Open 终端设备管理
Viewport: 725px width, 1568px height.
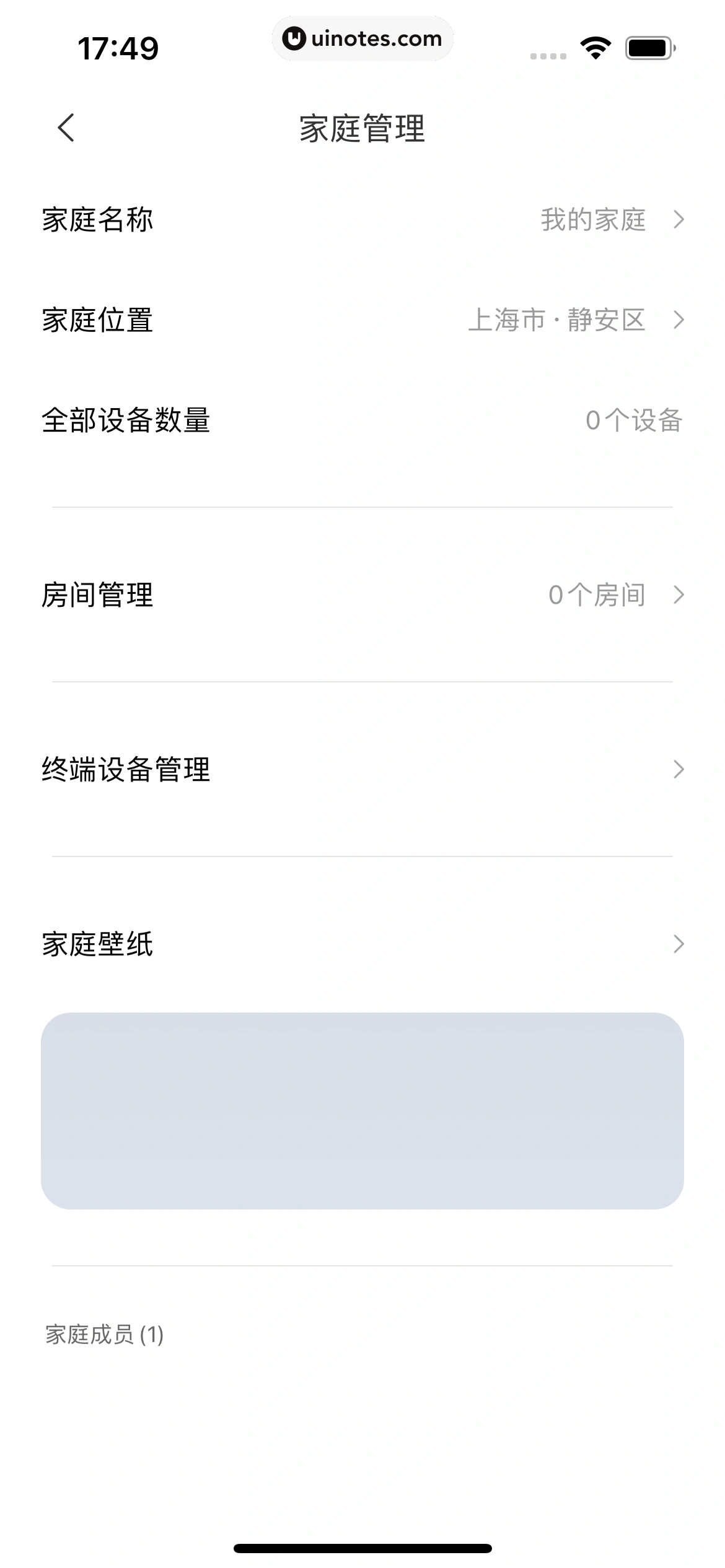[362, 770]
